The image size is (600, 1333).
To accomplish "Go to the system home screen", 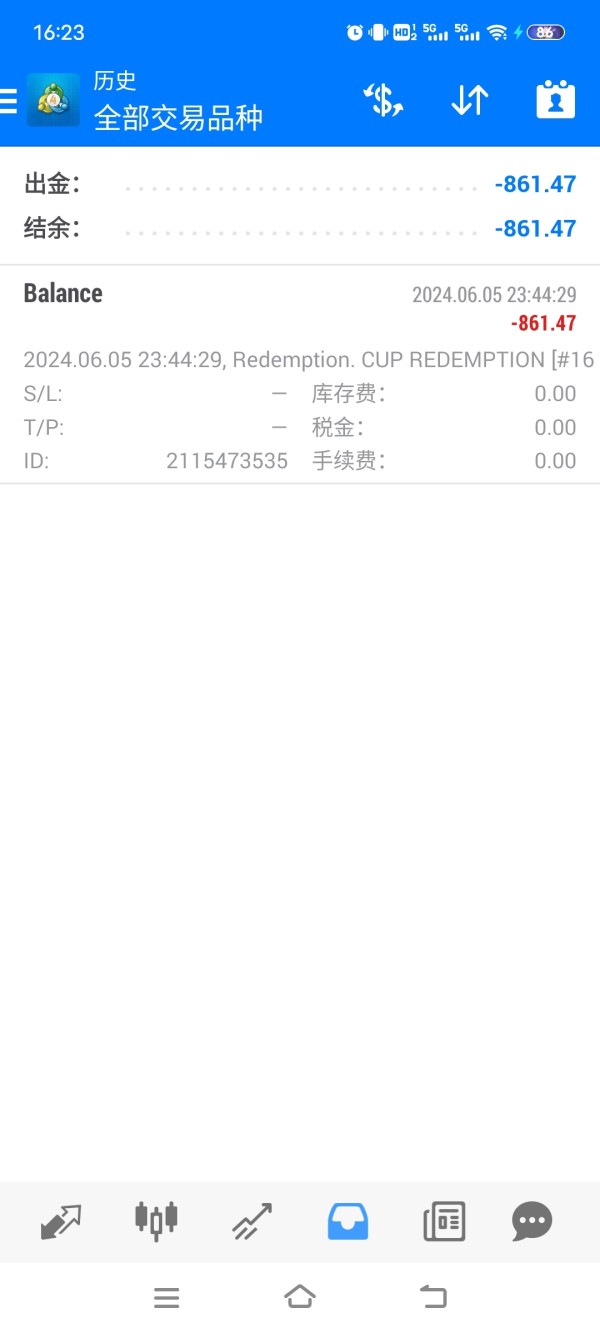I will (x=300, y=1297).
